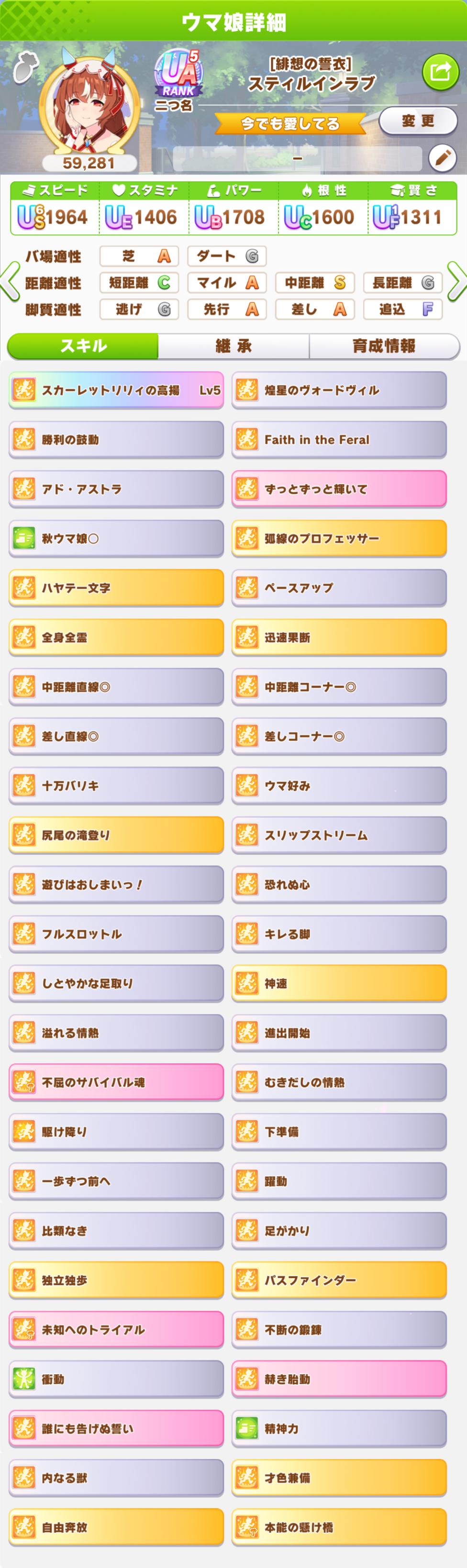Switch to the 継承 tab
The height and width of the screenshot is (1568, 467).
coord(233,346)
